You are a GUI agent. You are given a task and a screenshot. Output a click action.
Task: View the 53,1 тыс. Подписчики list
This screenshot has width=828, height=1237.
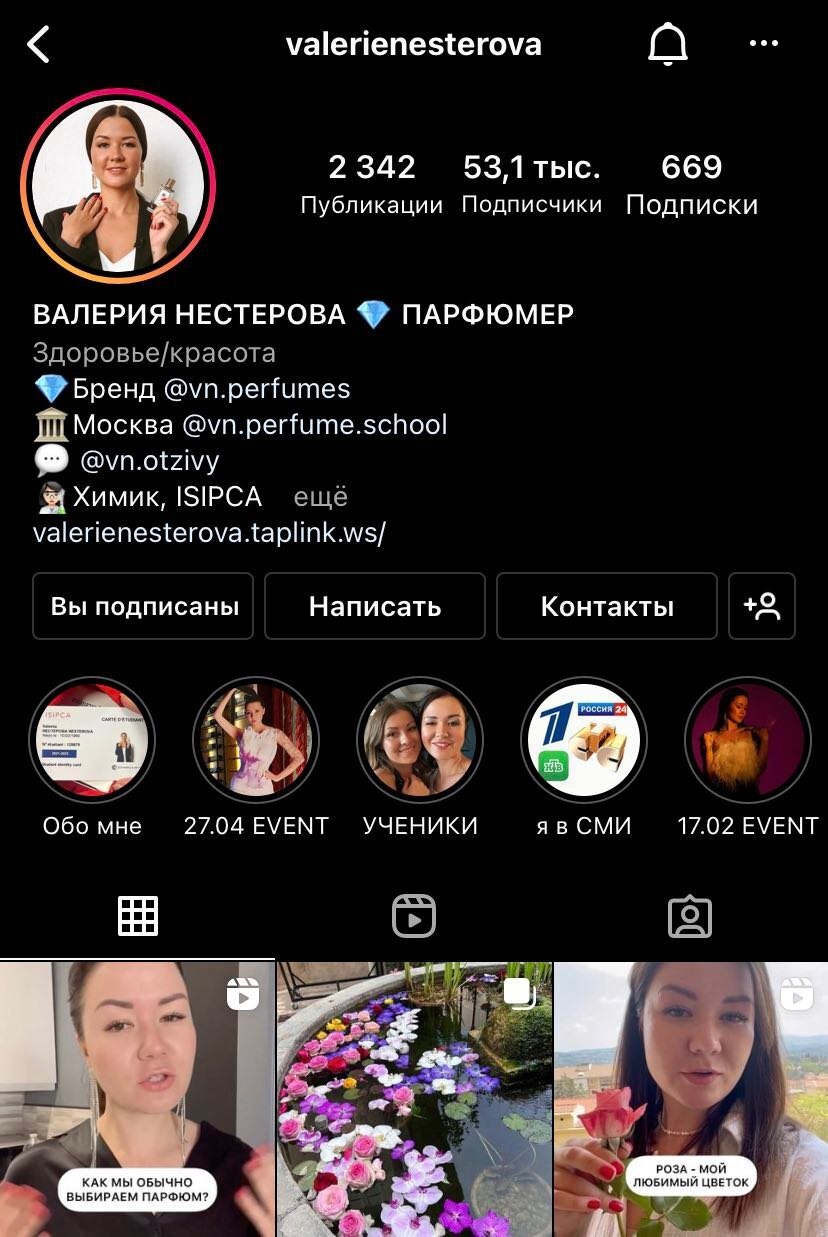click(x=531, y=184)
